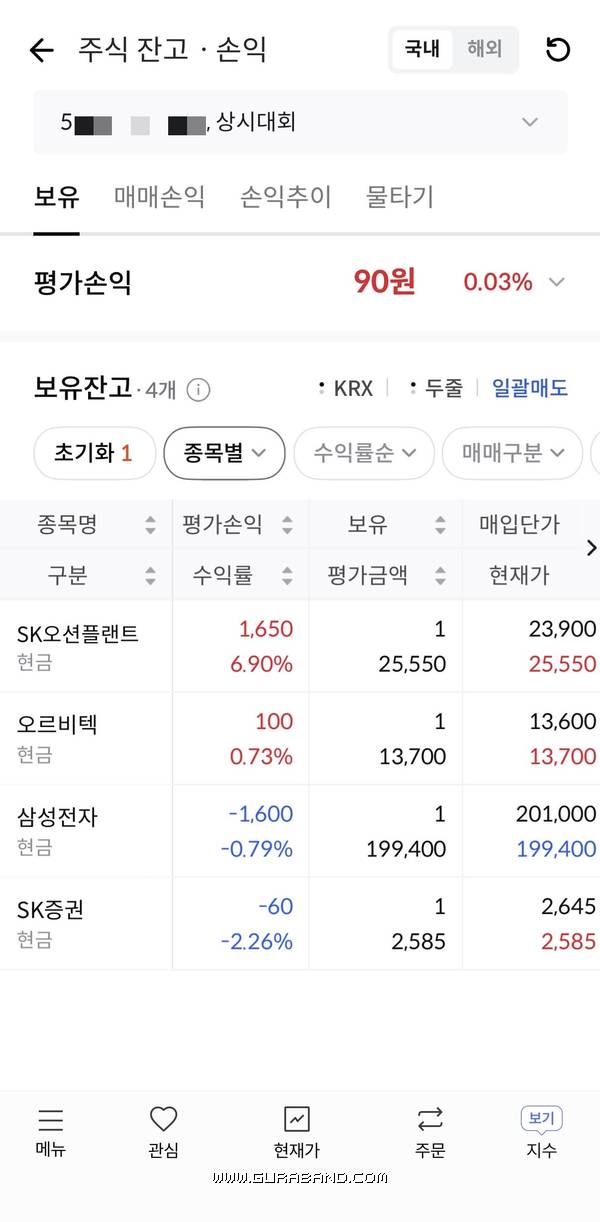
Task: Refresh the balance with the reload icon
Action: [558, 50]
